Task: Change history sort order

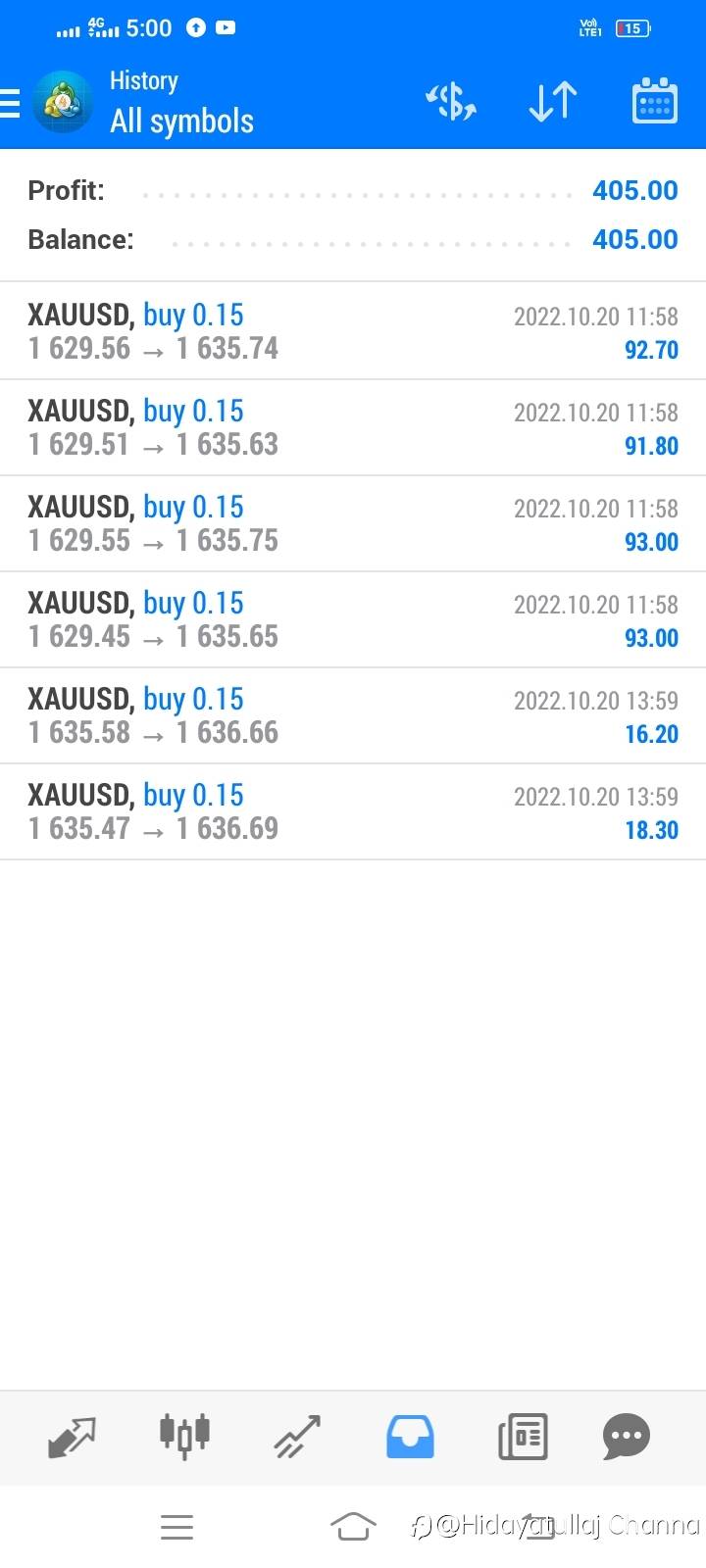Action: tap(553, 102)
